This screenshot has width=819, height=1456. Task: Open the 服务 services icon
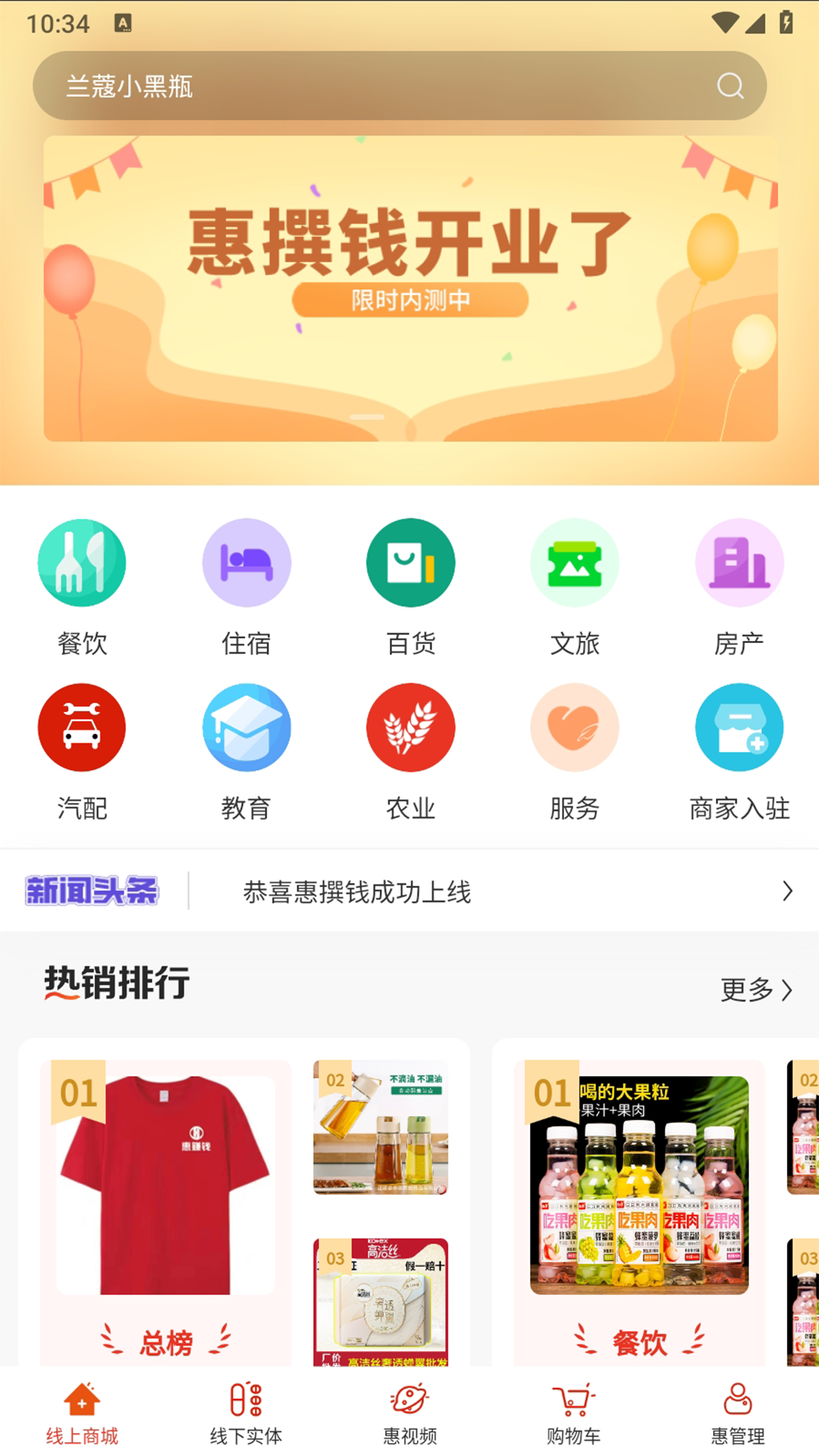coord(574,726)
